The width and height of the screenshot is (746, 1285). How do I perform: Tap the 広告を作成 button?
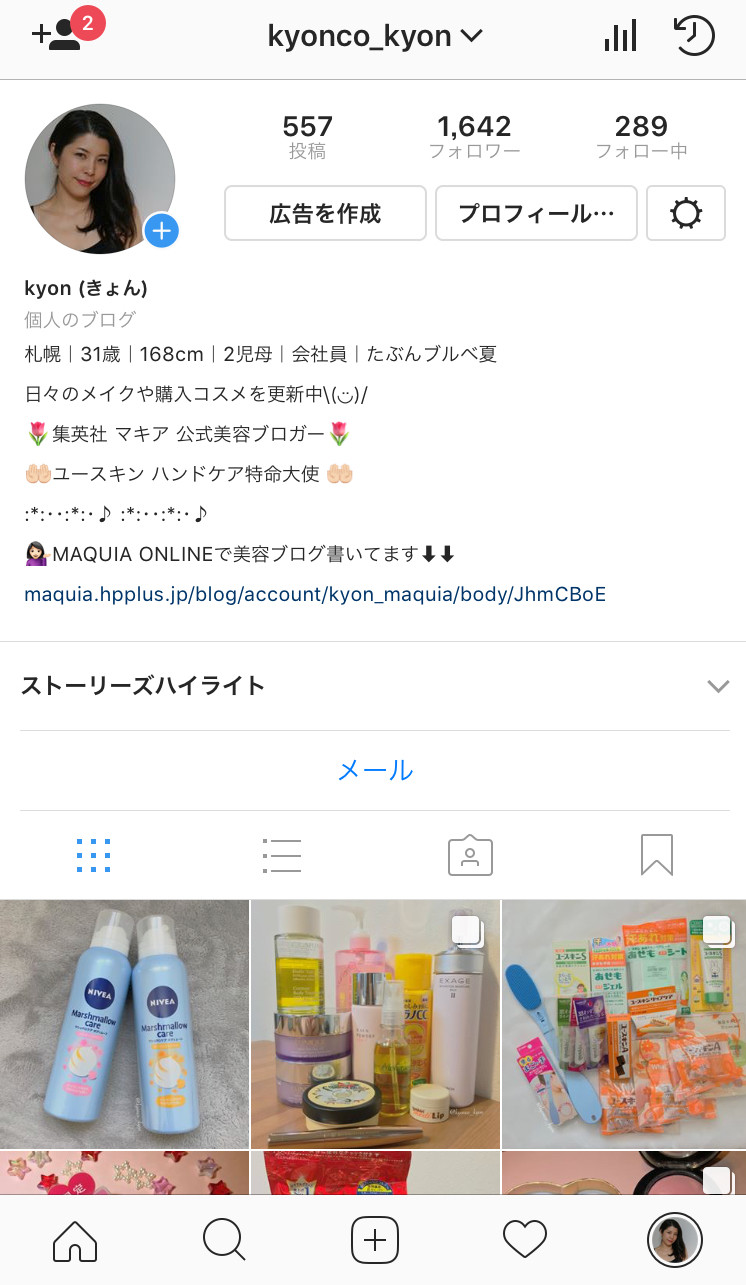(325, 213)
